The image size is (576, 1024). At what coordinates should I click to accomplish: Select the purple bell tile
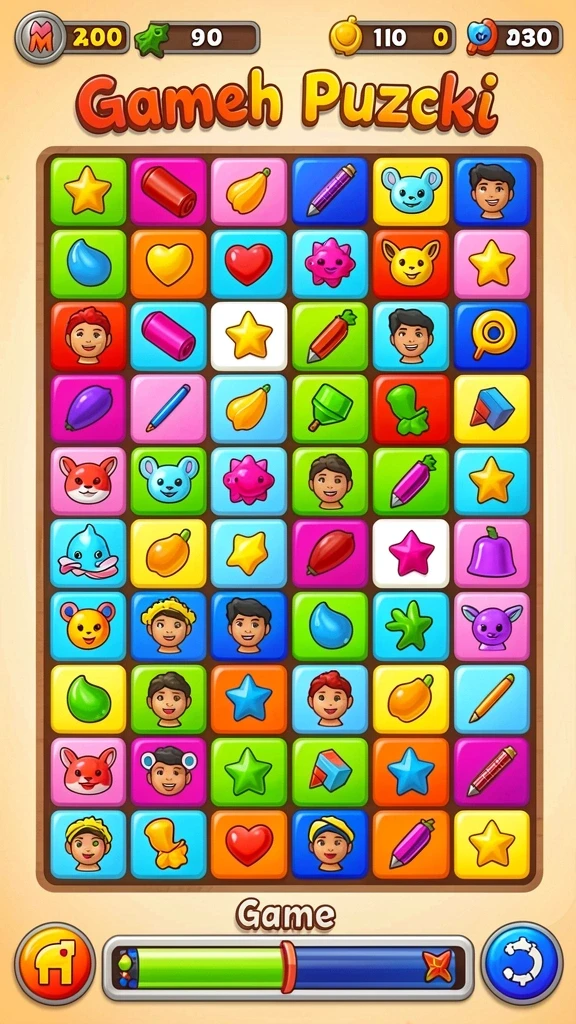pyautogui.click(x=492, y=554)
